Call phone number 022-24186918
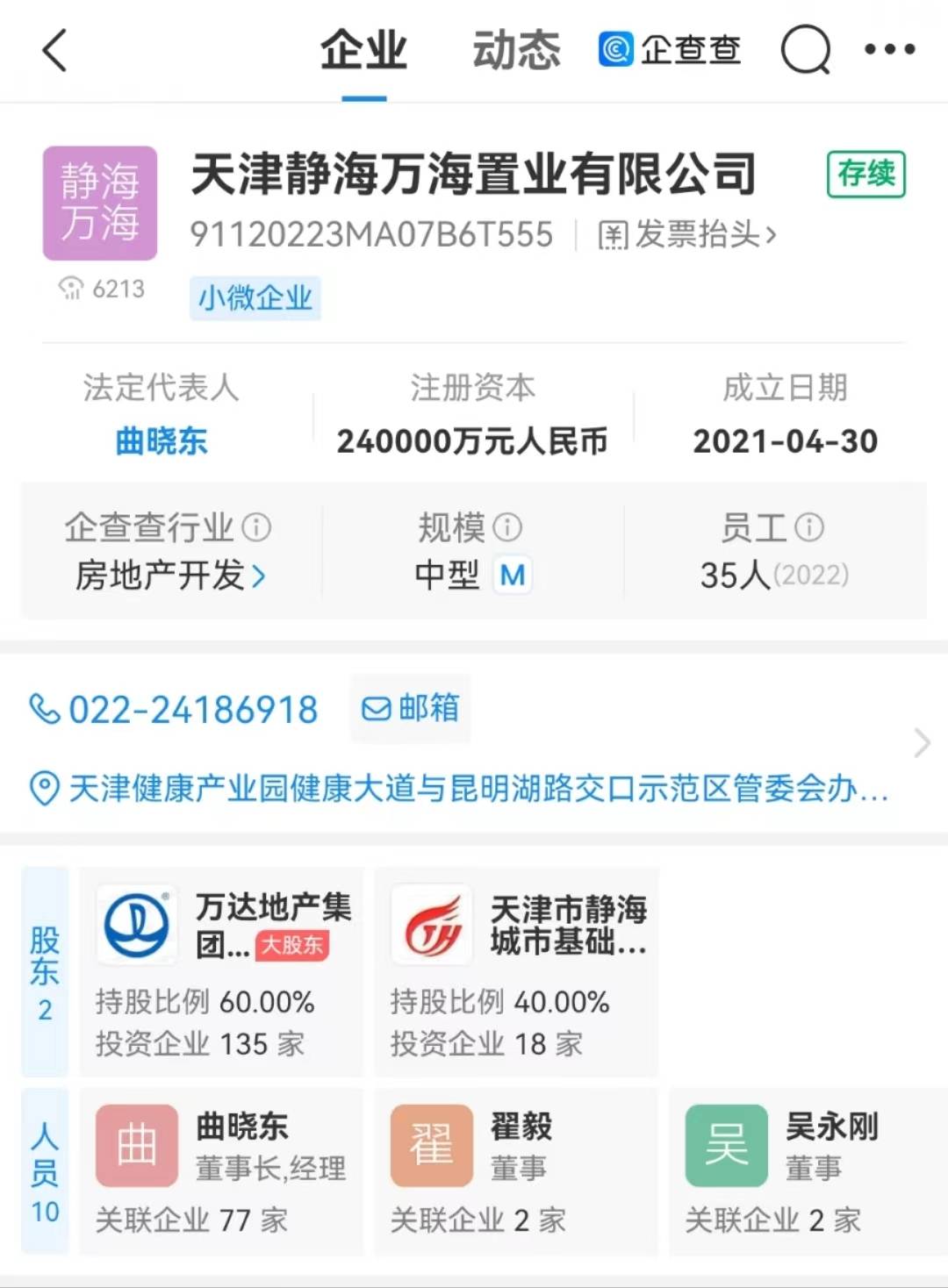This screenshot has width=948, height=1288. pos(175,709)
